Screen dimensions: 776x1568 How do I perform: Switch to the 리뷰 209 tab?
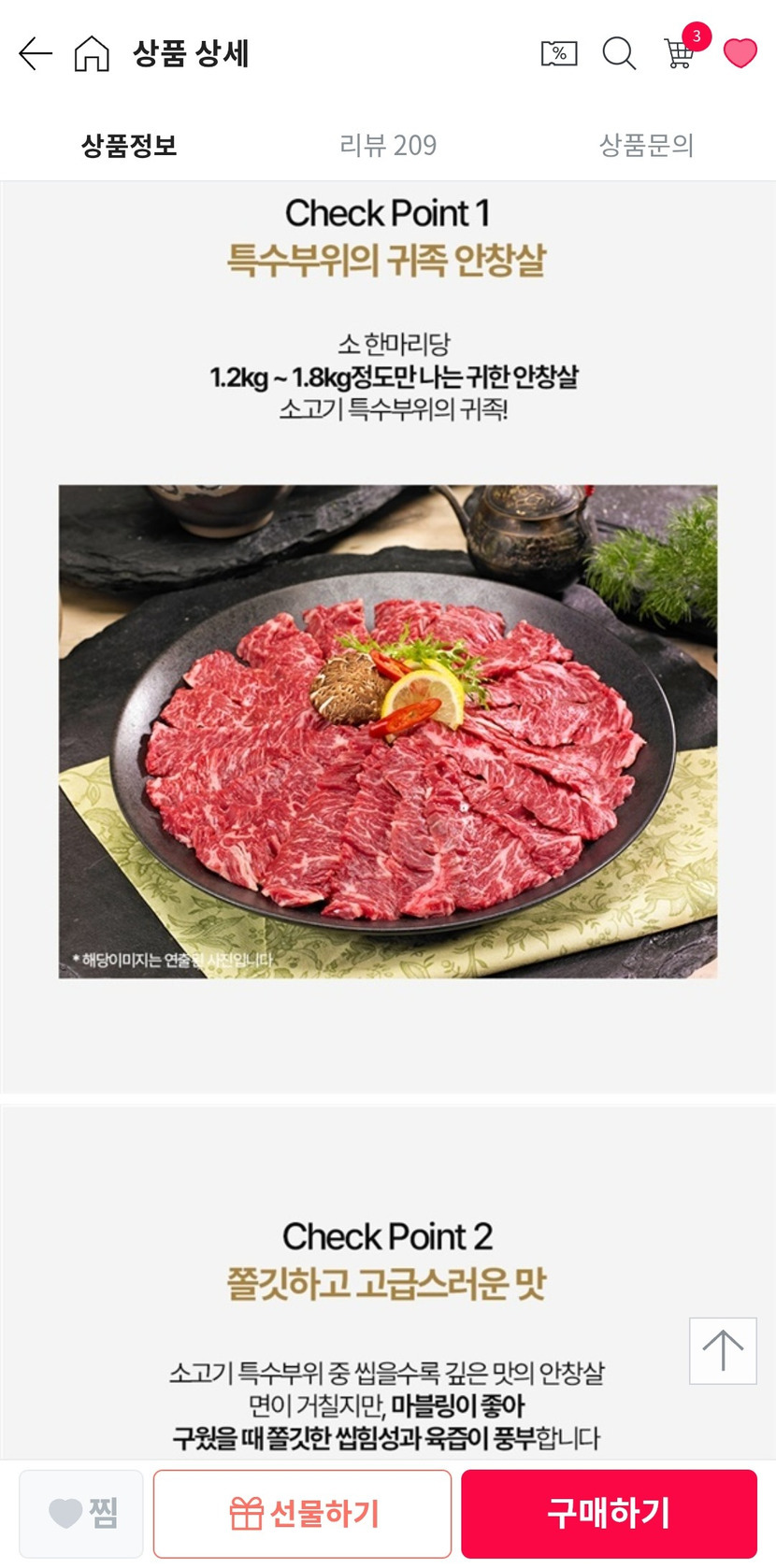point(388,145)
